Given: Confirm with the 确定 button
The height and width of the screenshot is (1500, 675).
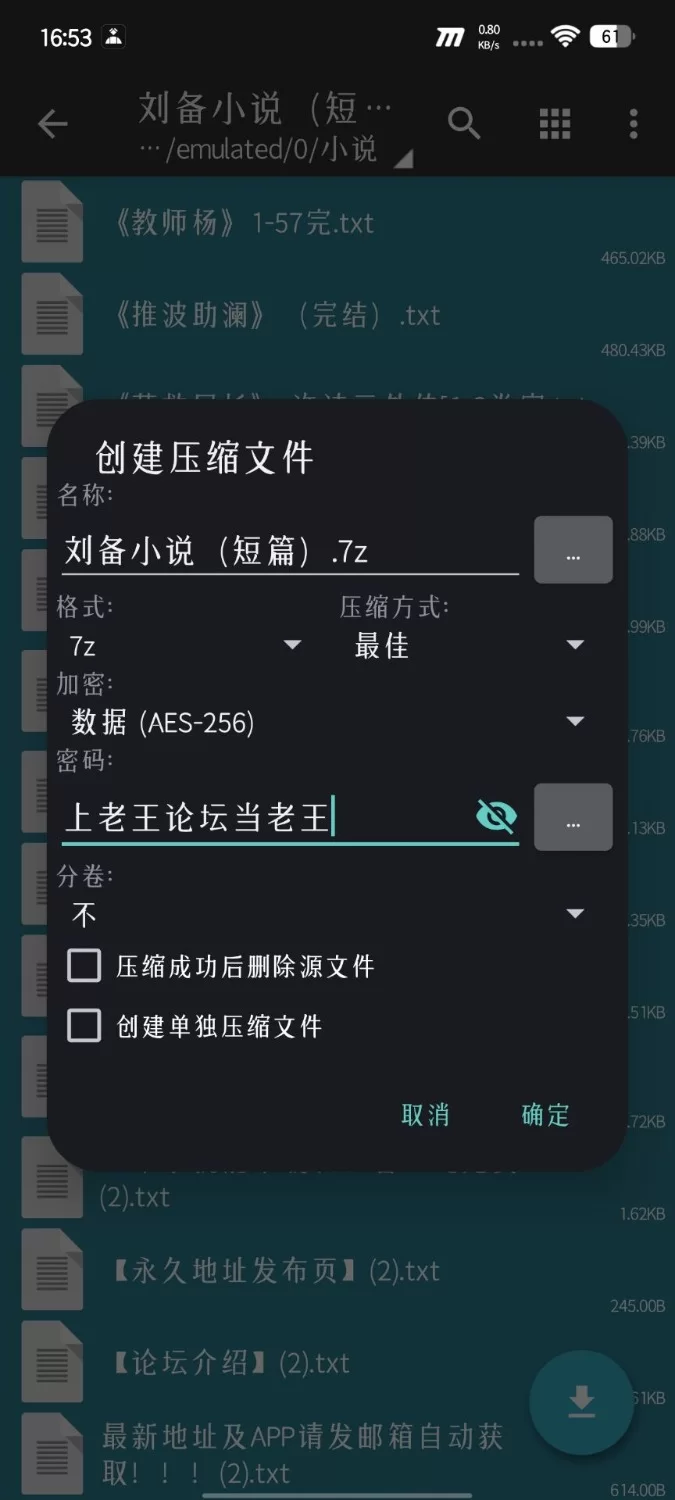Looking at the screenshot, I should 545,1115.
